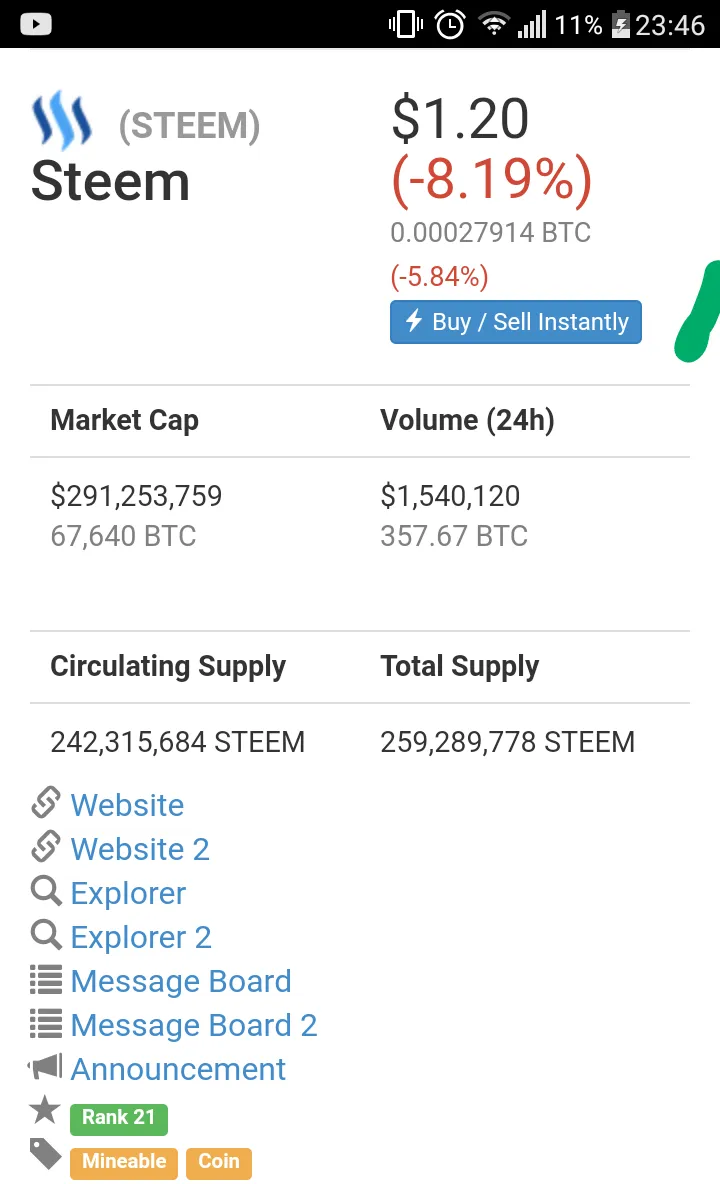Visit the first Message Board link
Screen dimensions: 720x1184
point(181,981)
